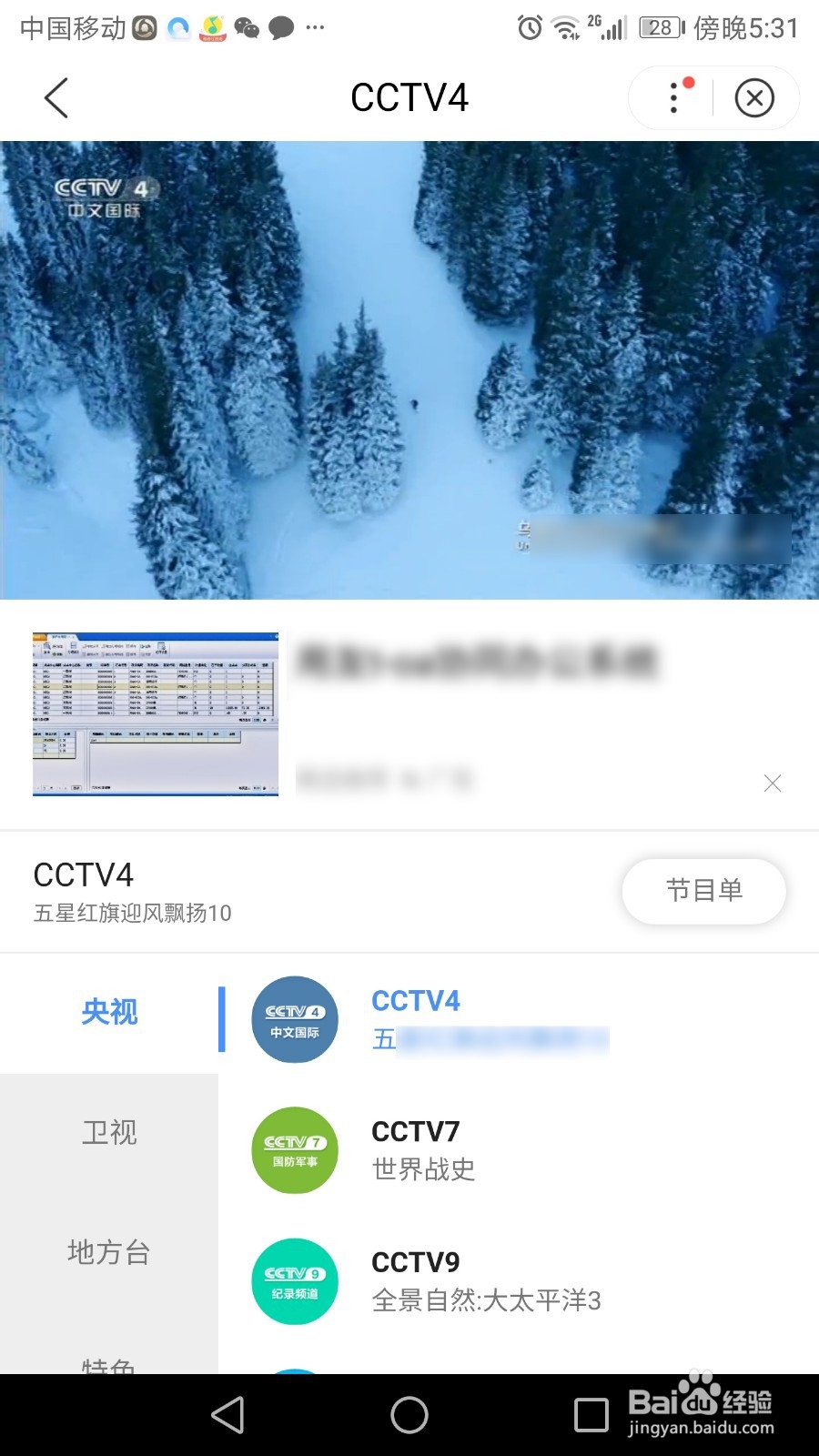Open the 节目单 program guide

pos(703,892)
